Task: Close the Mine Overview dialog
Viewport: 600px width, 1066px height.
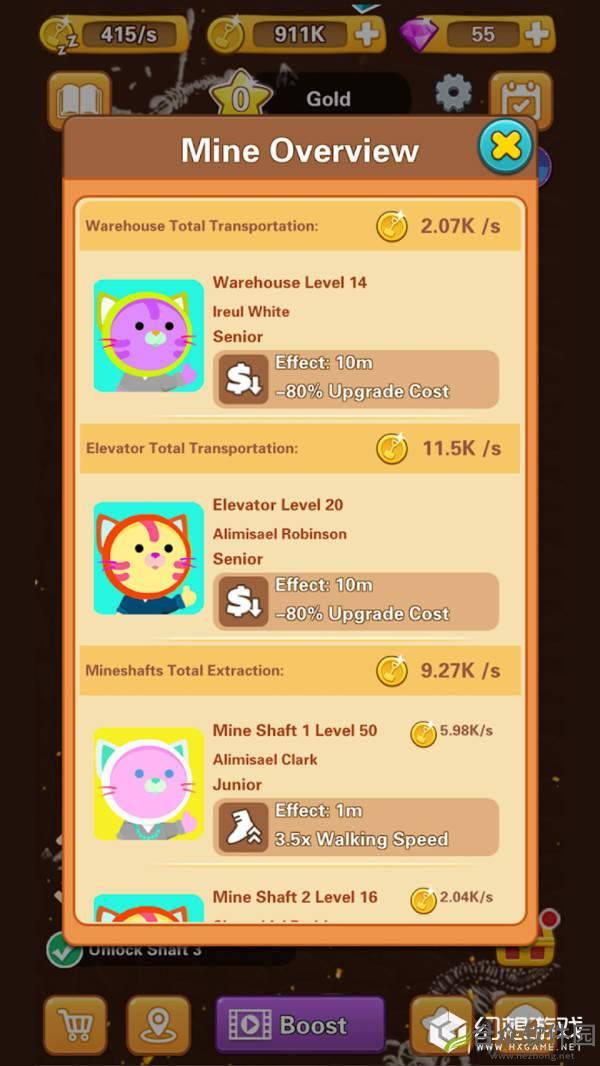Action: tap(505, 148)
